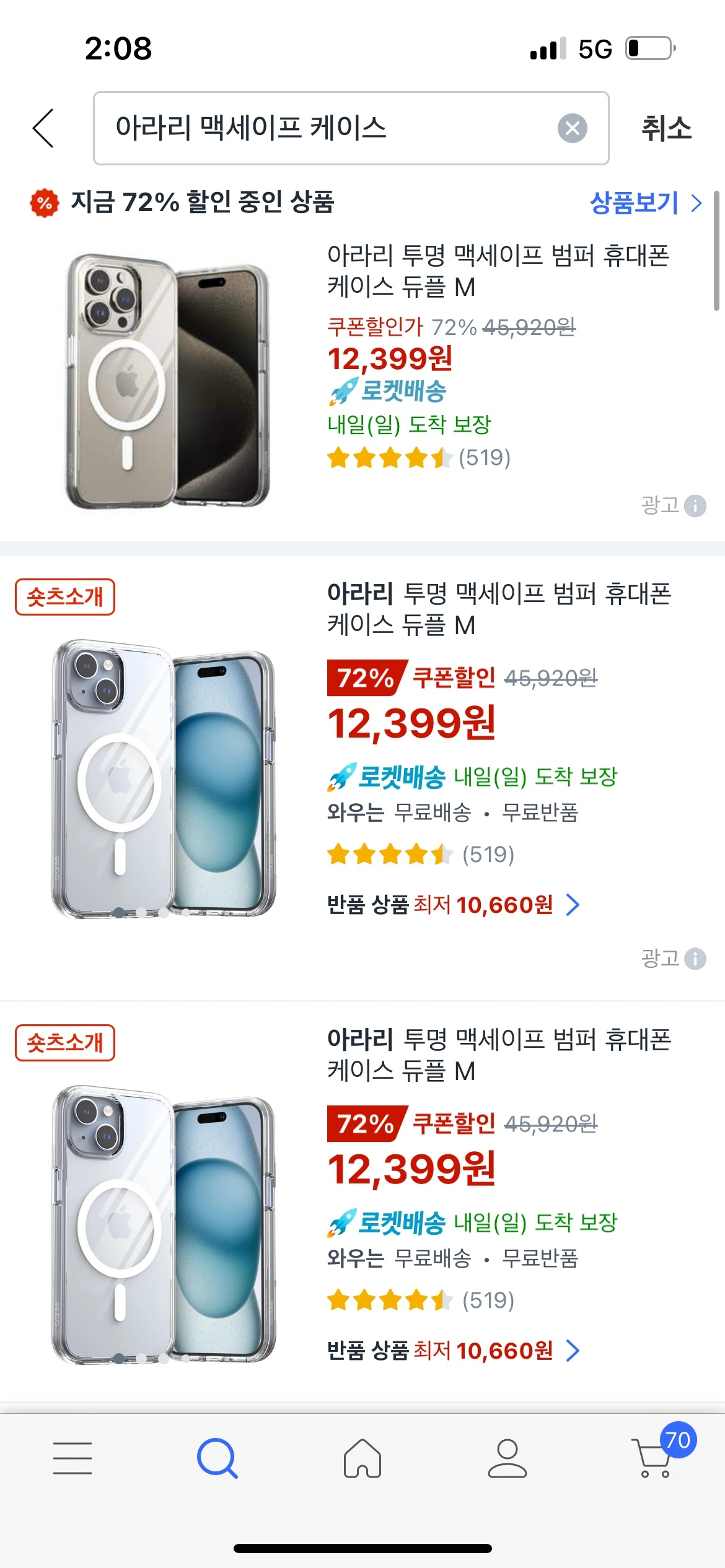725x1568 pixels.
Task: Open the category menu from the bottom bar
Action: click(72, 1458)
